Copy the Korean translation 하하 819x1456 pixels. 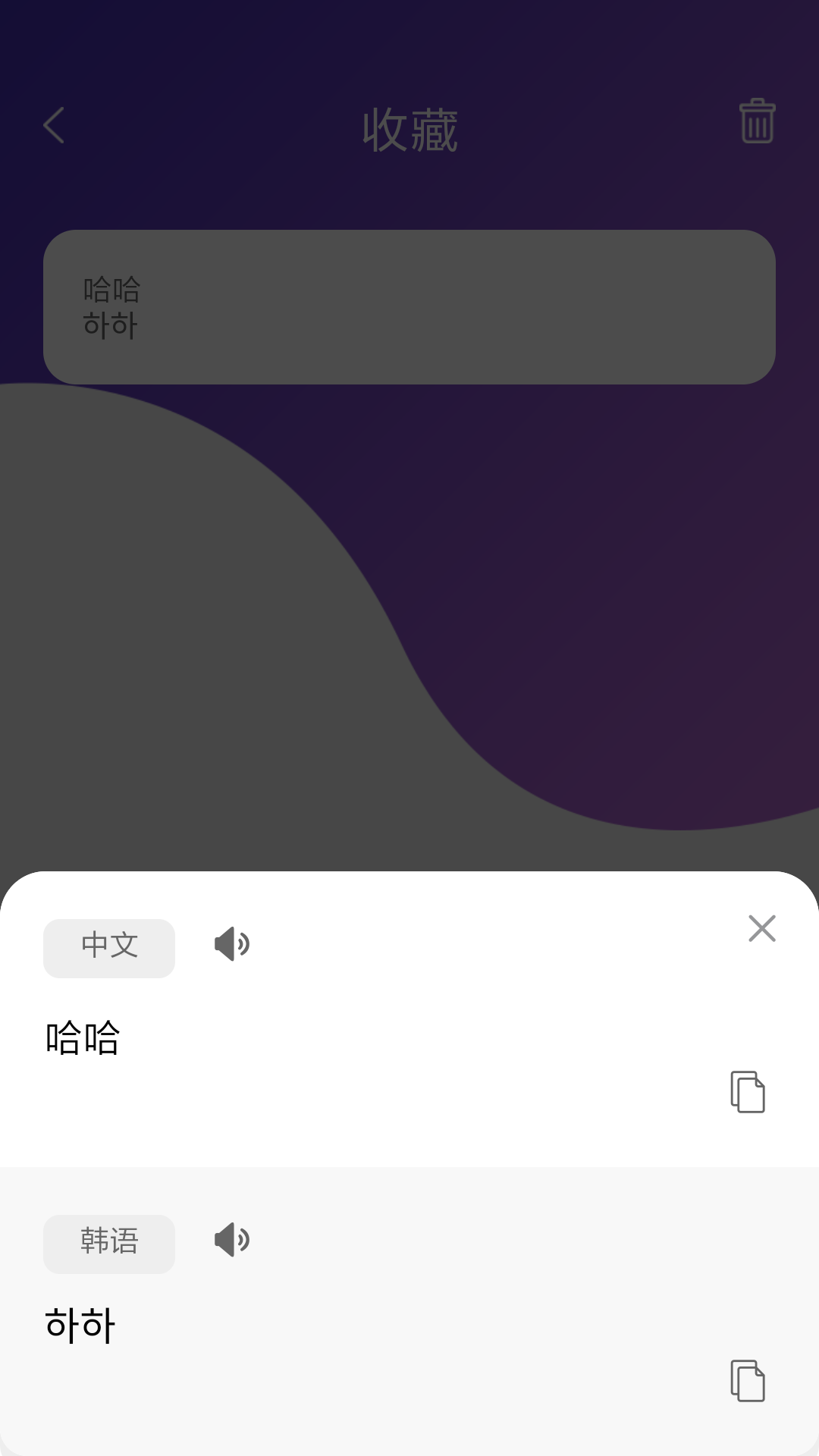tap(748, 1380)
